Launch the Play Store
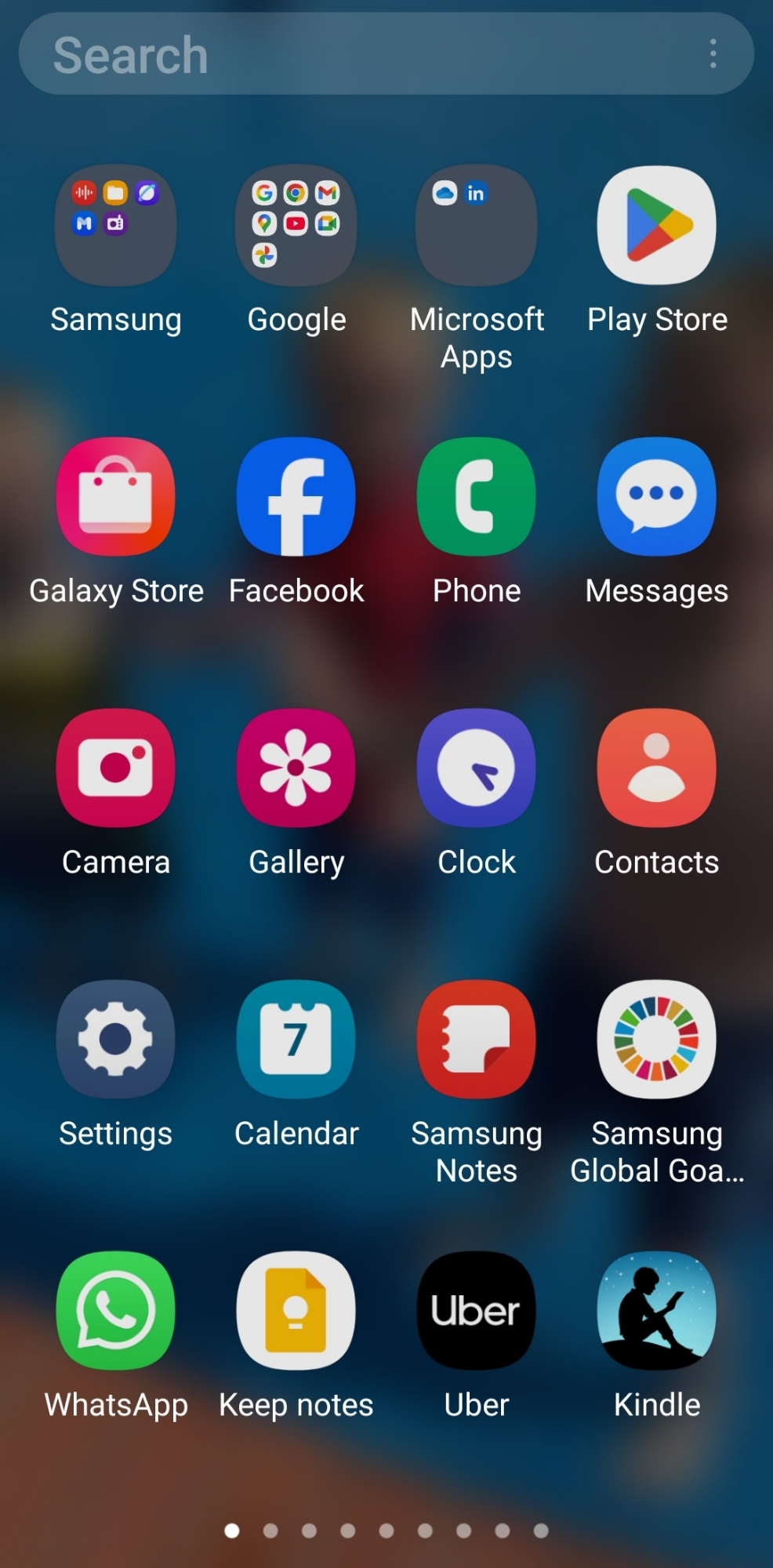Viewport: 773px width, 1568px height. 657,226
